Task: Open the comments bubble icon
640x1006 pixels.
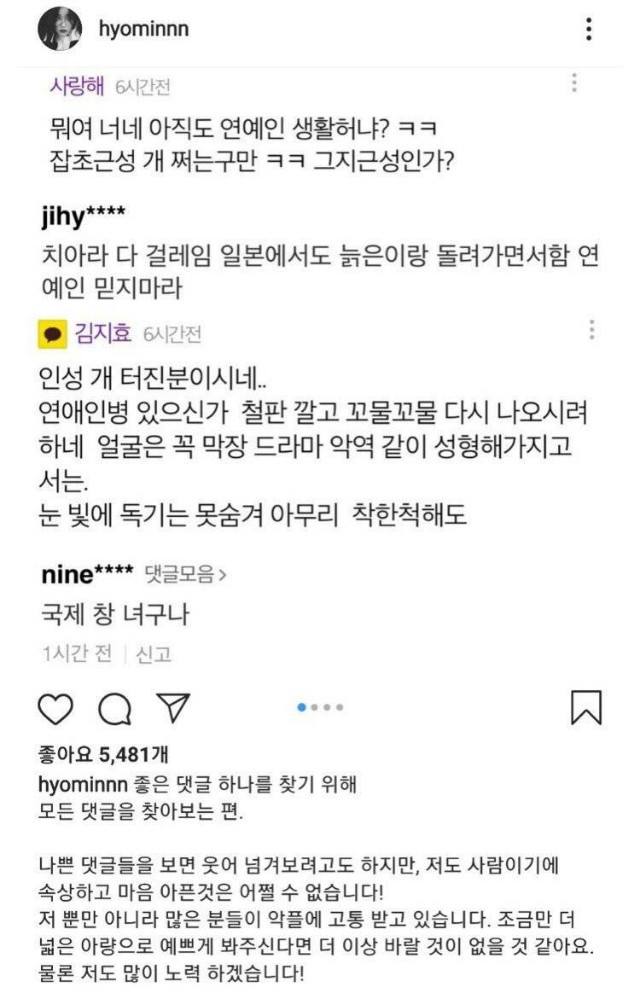Action: pyautogui.click(x=115, y=709)
